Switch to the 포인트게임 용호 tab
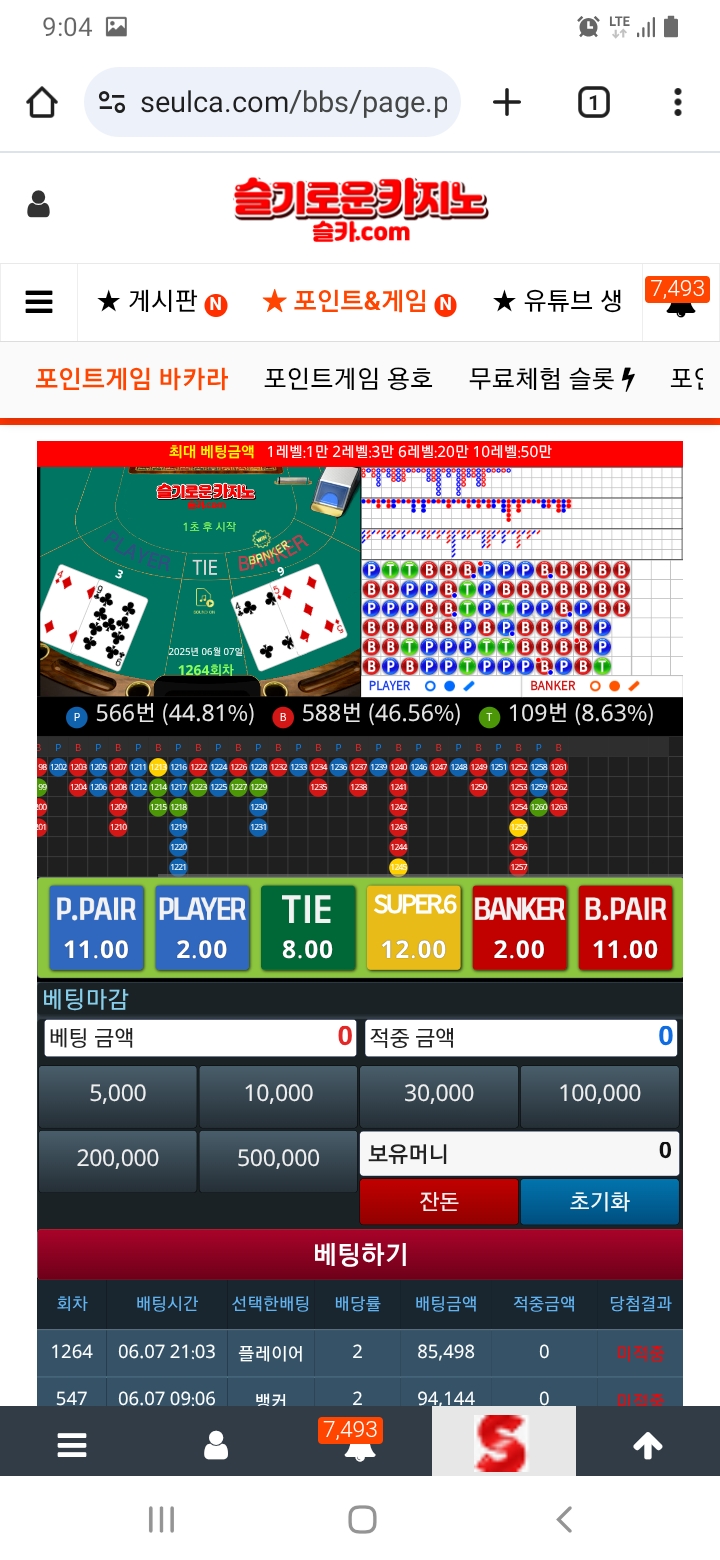 pyautogui.click(x=348, y=379)
